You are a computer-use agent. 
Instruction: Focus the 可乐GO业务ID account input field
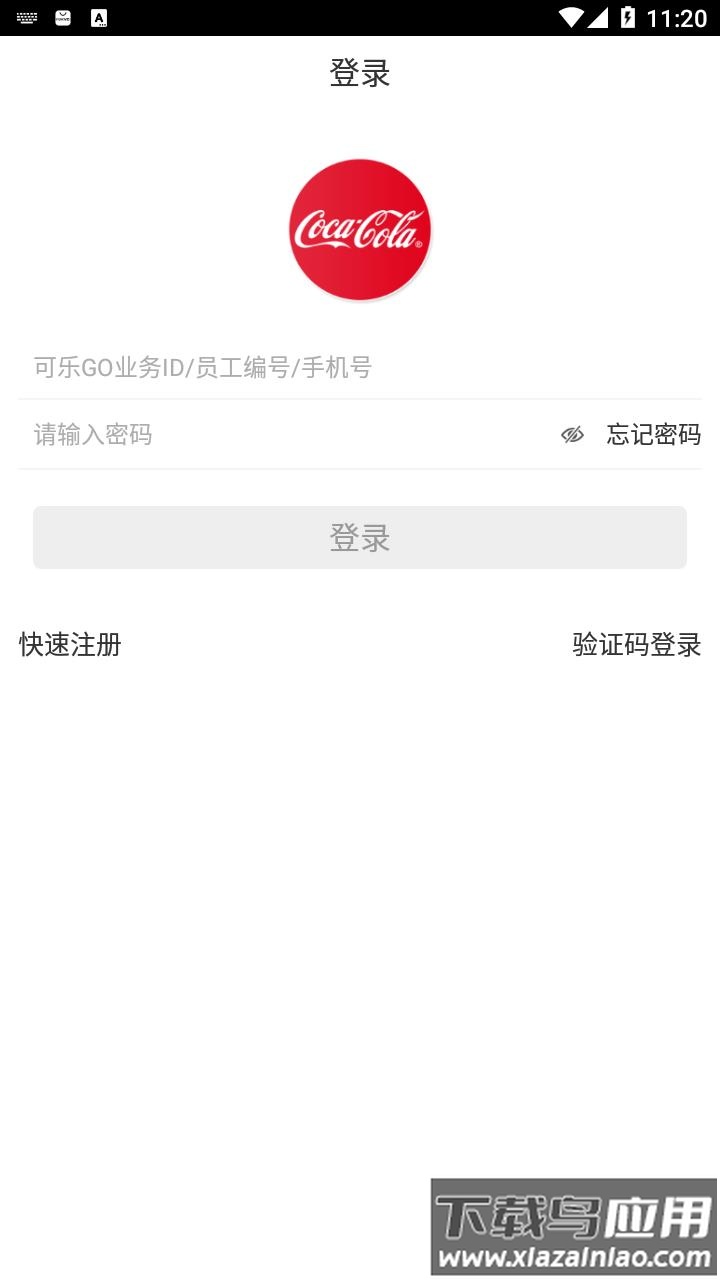pyautogui.click(x=300, y=369)
